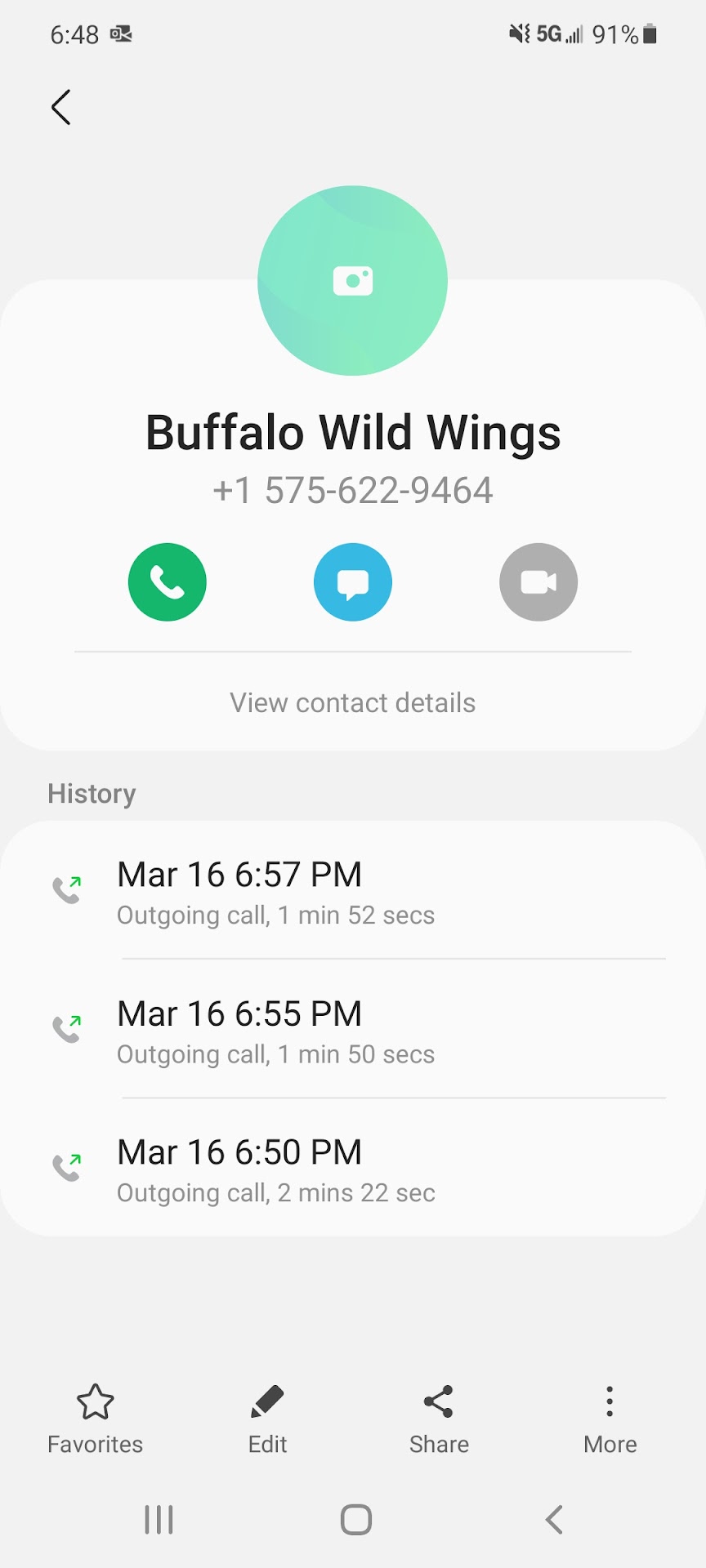The height and width of the screenshot is (1568, 706).
Task: View contact details
Action: [352, 702]
